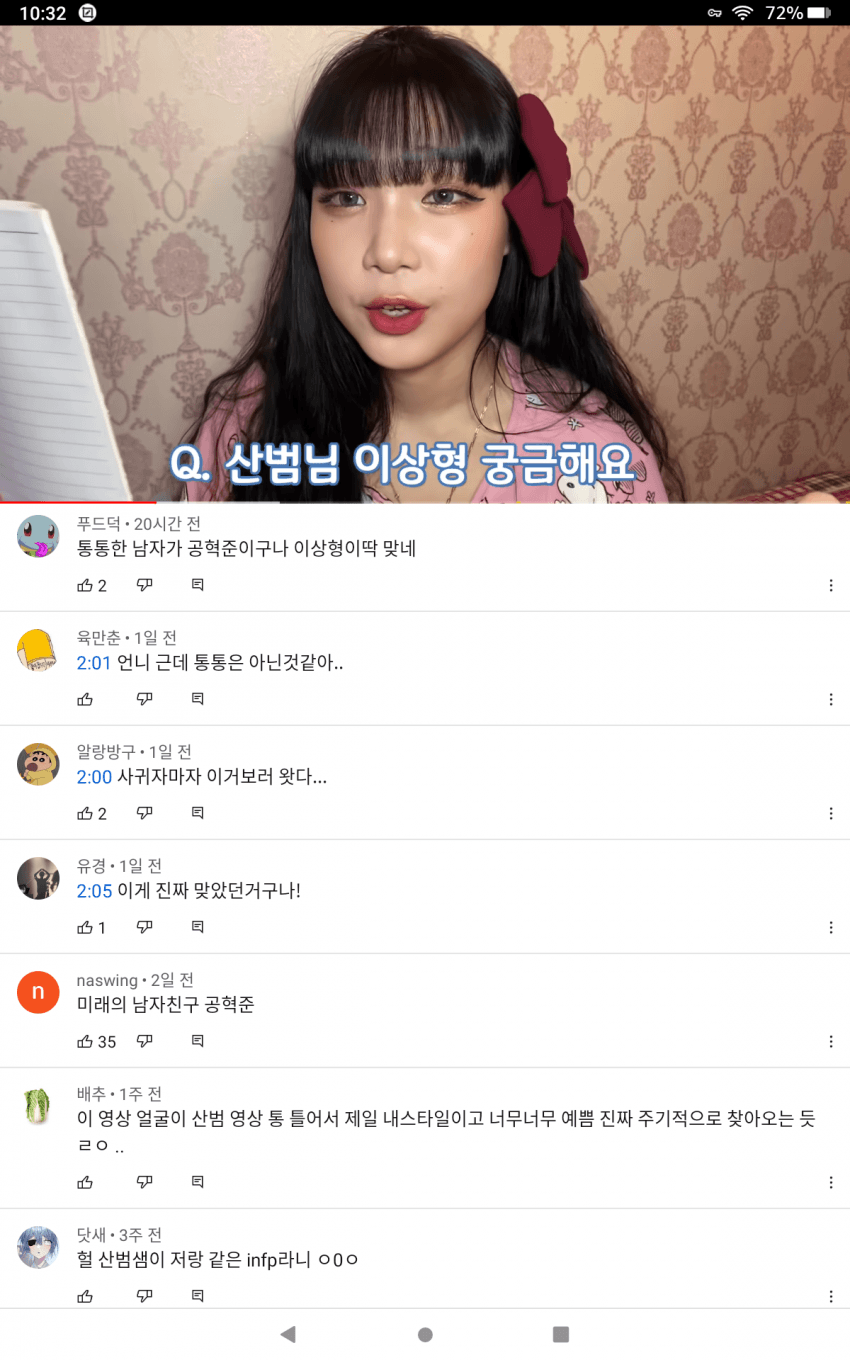Like 유경's comment
The image size is (850, 1360).
click(x=85, y=927)
